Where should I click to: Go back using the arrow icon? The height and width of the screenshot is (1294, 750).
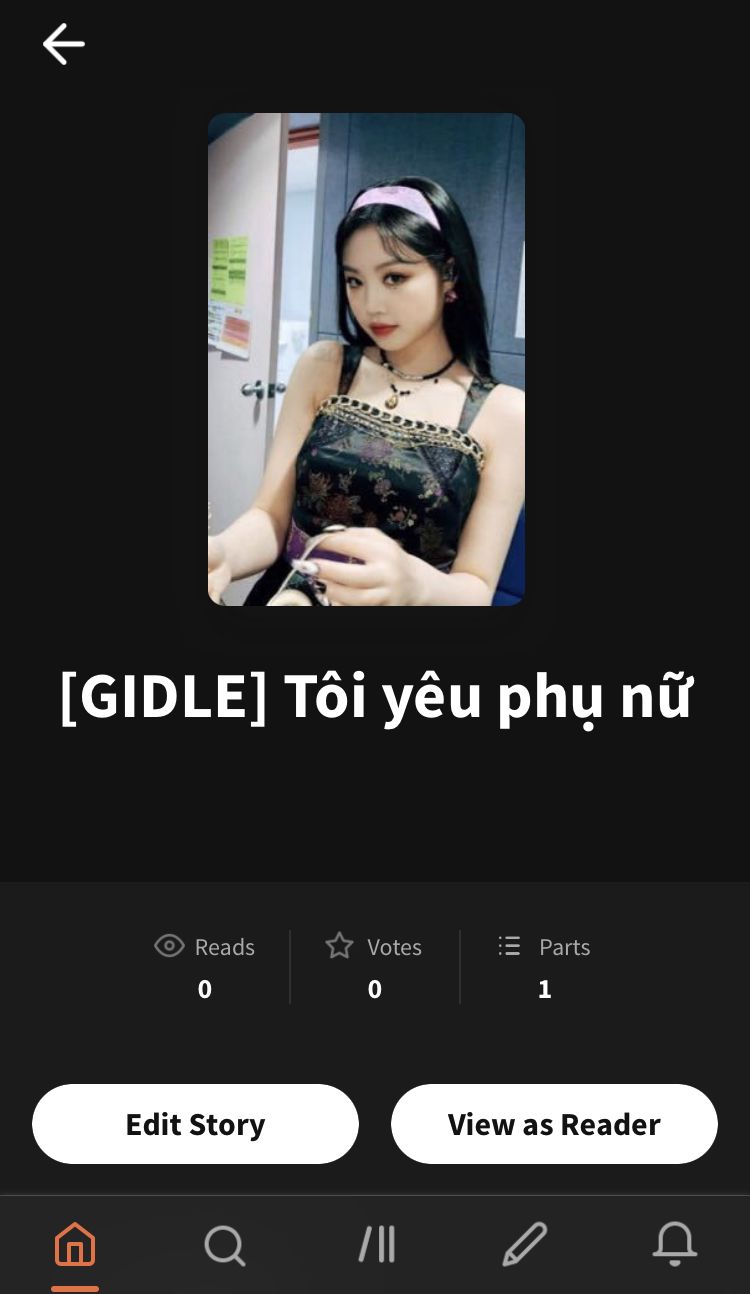click(63, 44)
